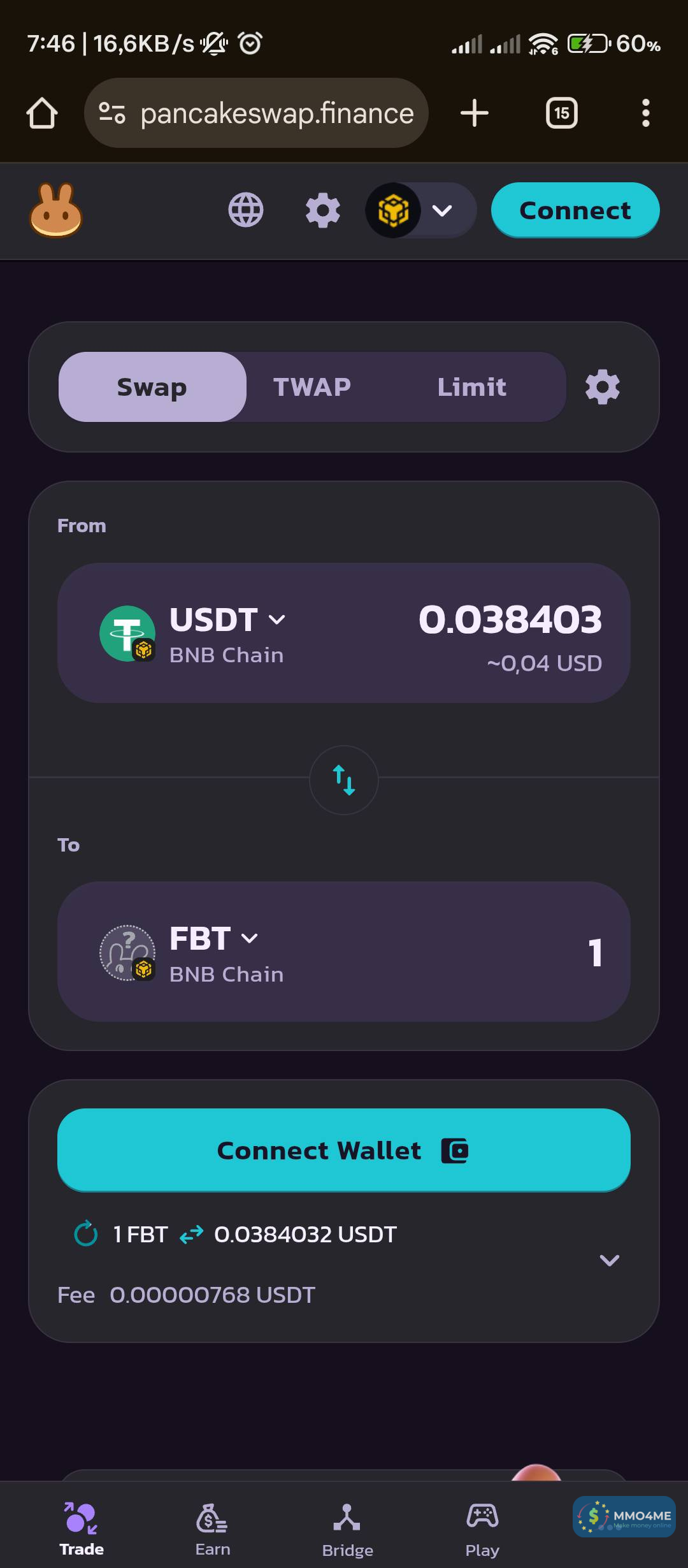
Task: Tap the Connect button in header
Action: click(x=575, y=210)
